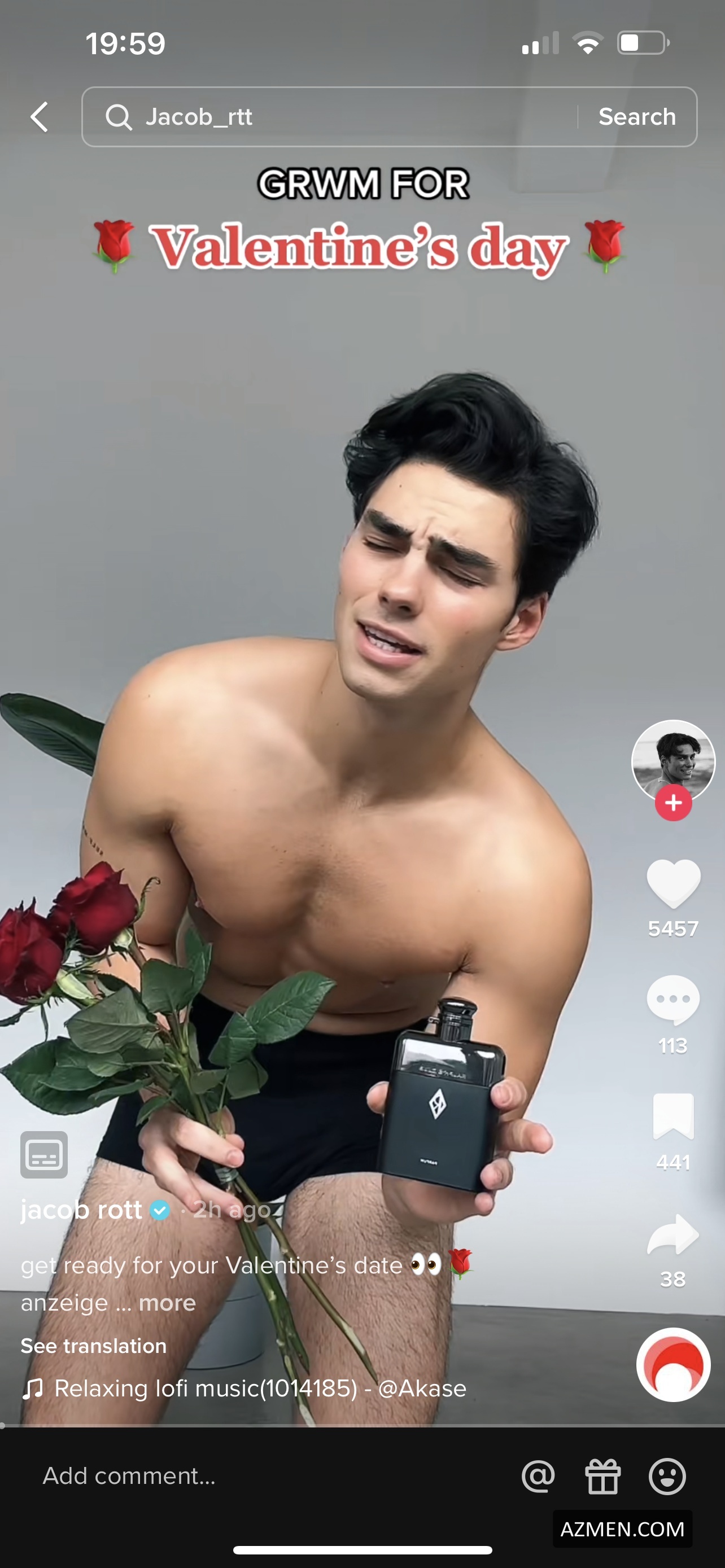
Task: Mention someone with the @ icon
Action: click(538, 1476)
